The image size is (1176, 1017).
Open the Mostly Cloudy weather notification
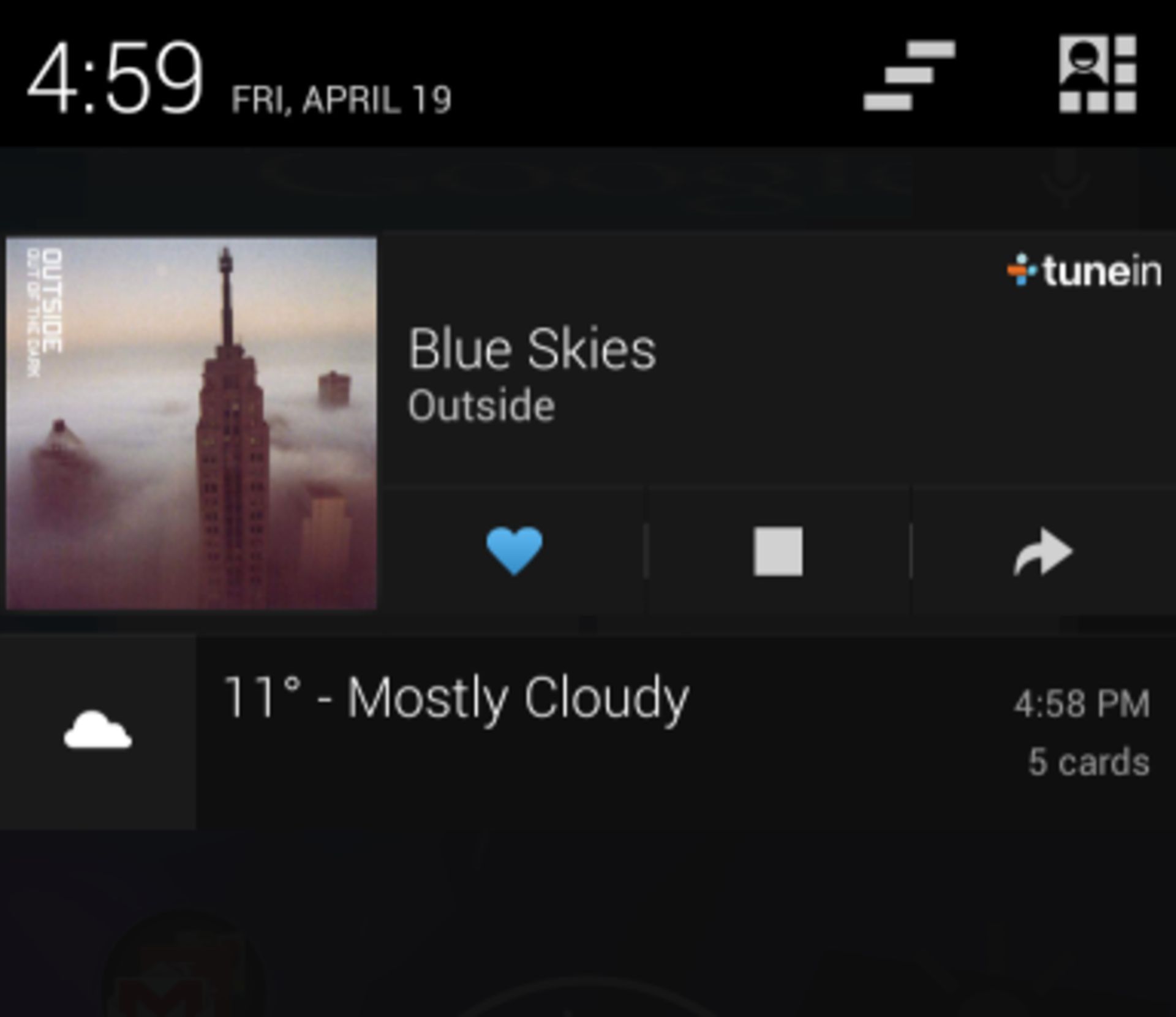tap(551, 732)
